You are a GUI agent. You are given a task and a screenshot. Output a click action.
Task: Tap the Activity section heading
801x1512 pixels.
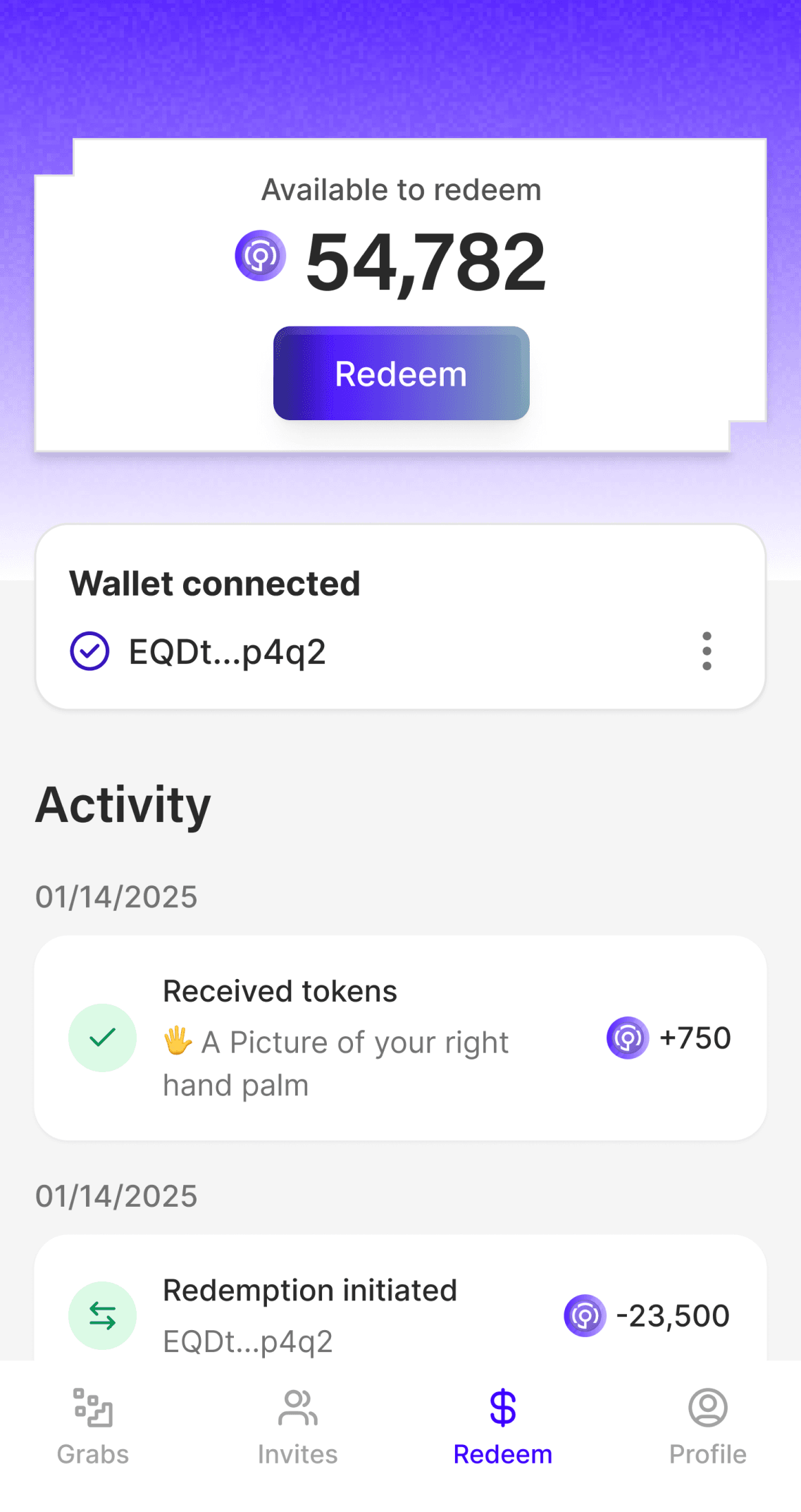pyautogui.click(x=123, y=804)
